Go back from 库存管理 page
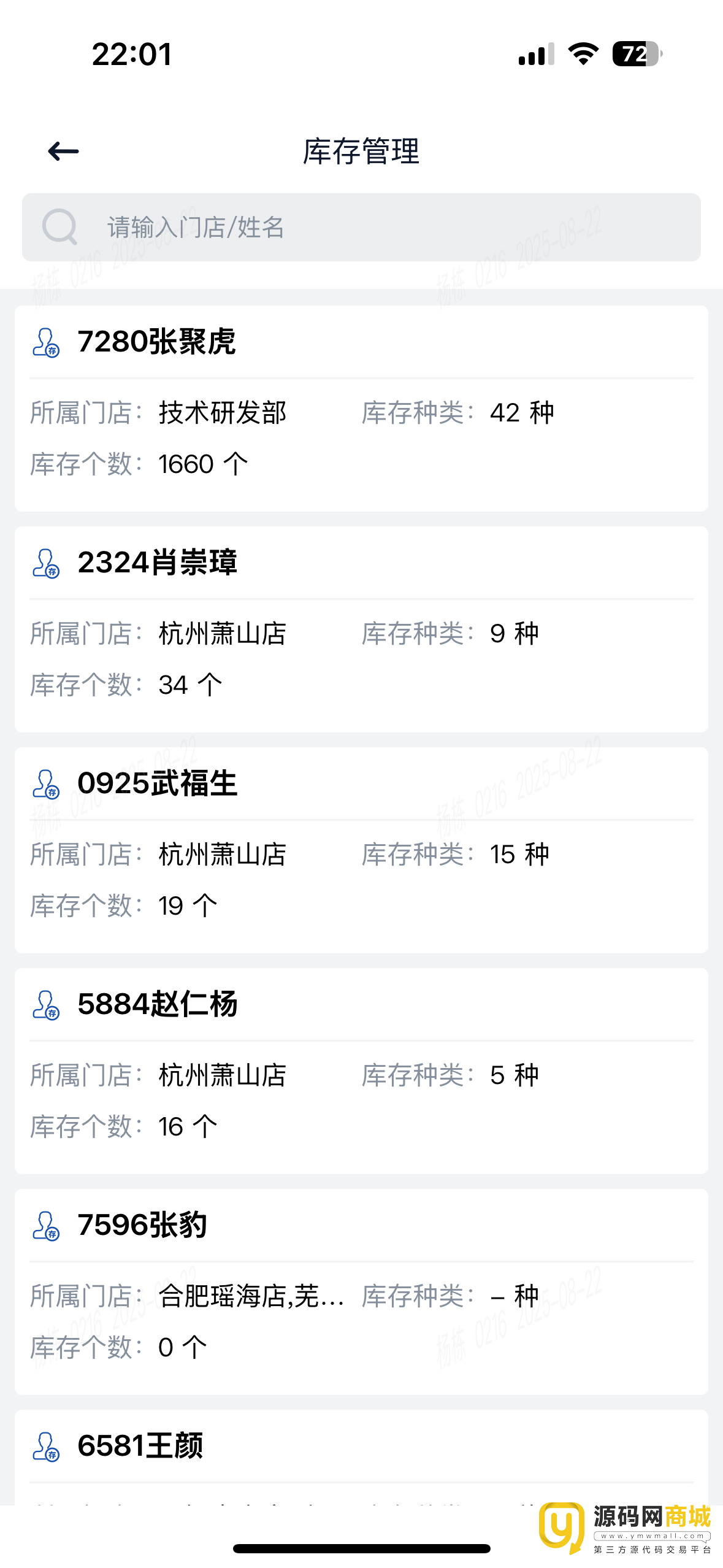This screenshot has height=1568, width=723. tap(63, 151)
